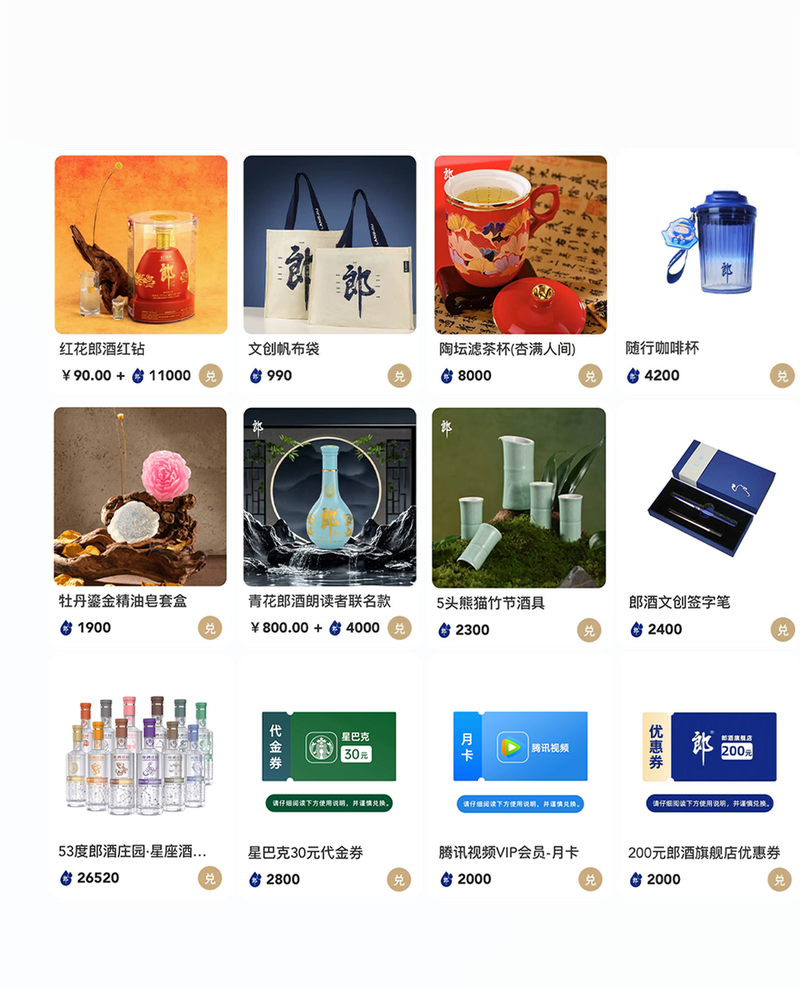Click 兑 on the 陶坛滤茶杯 card
This screenshot has height=989, width=800.
(589, 377)
